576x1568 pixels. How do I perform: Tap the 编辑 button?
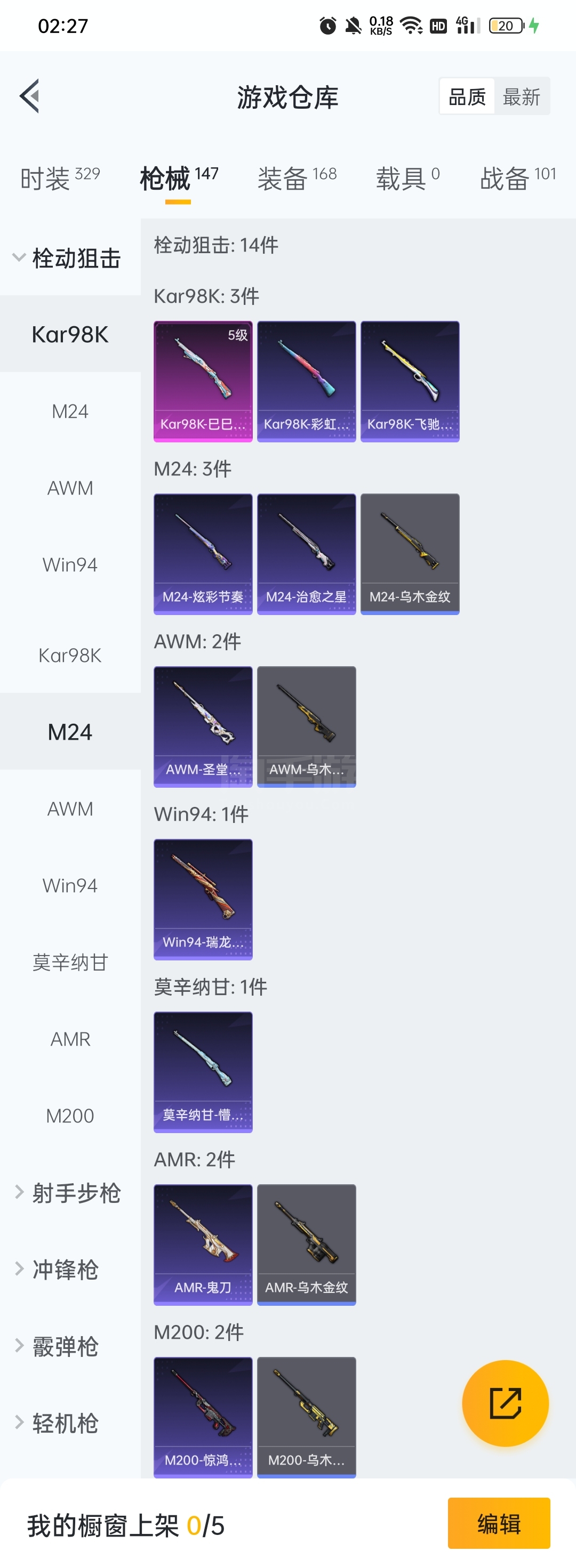(499, 1524)
